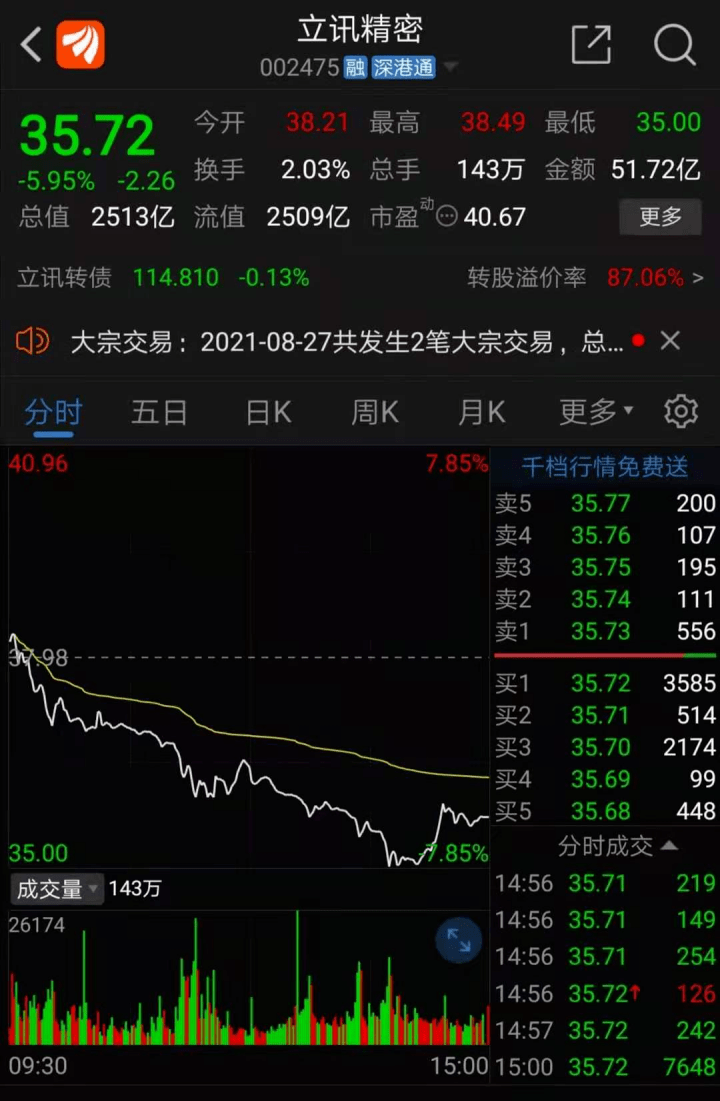Open chart settings gear

(681, 411)
